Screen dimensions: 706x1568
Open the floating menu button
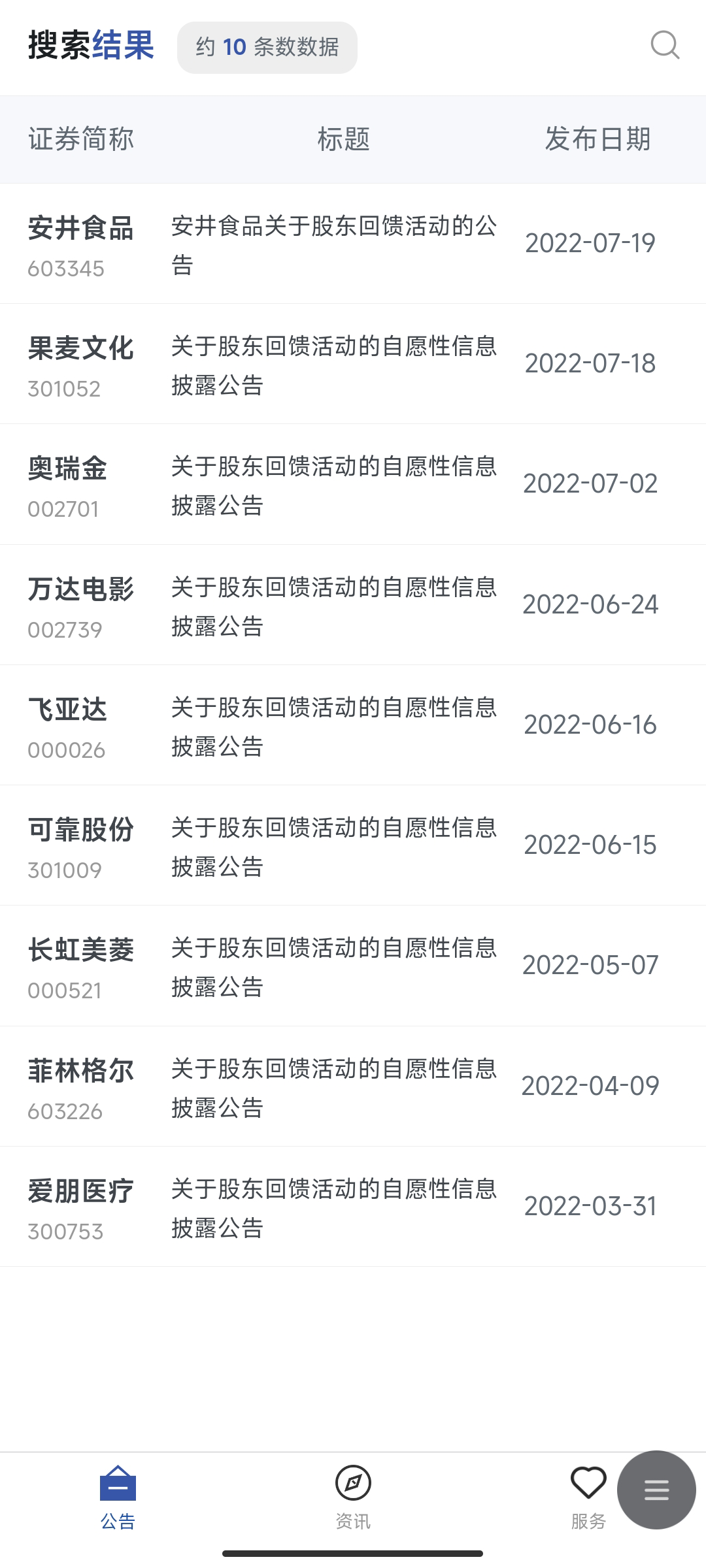pos(656,1490)
